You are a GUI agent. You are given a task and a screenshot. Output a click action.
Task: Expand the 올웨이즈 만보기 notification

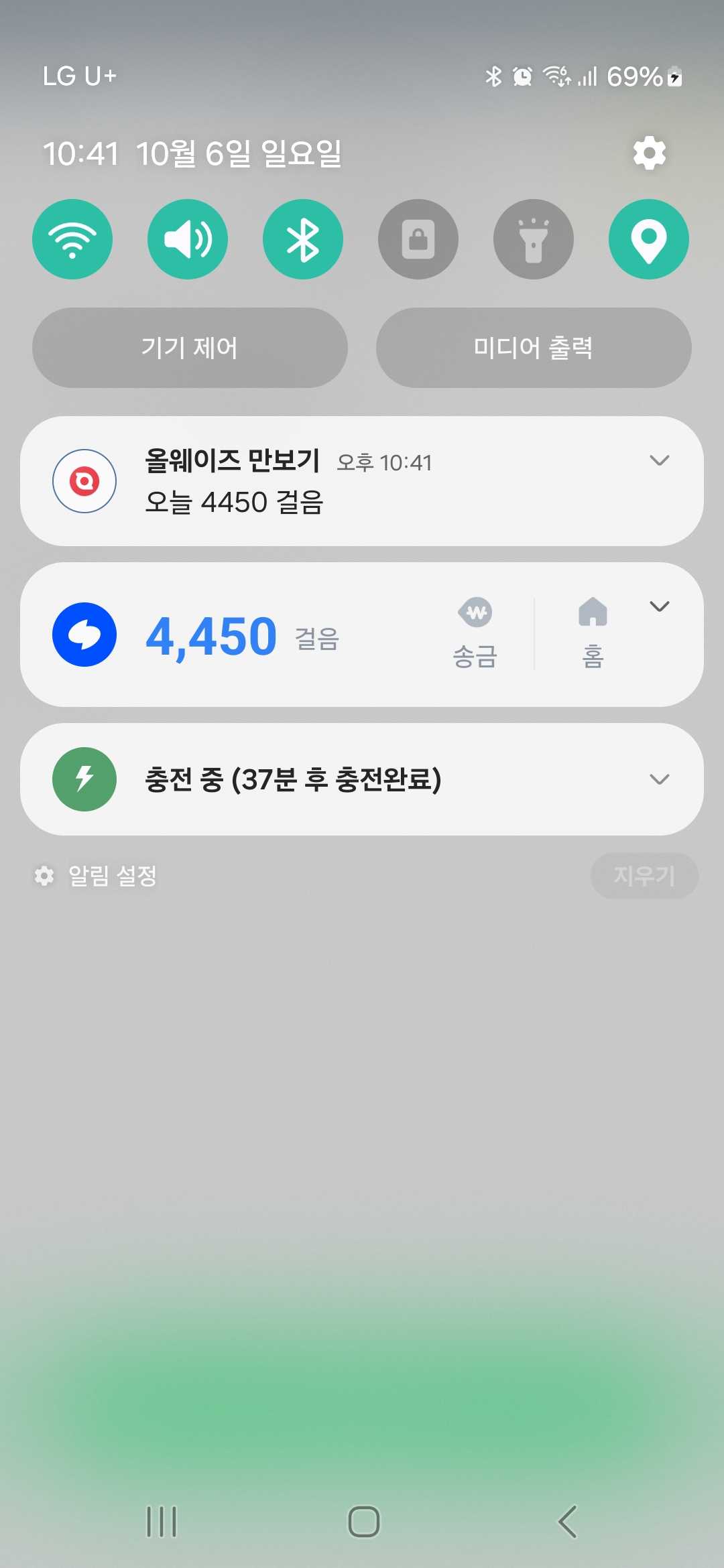click(660, 460)
